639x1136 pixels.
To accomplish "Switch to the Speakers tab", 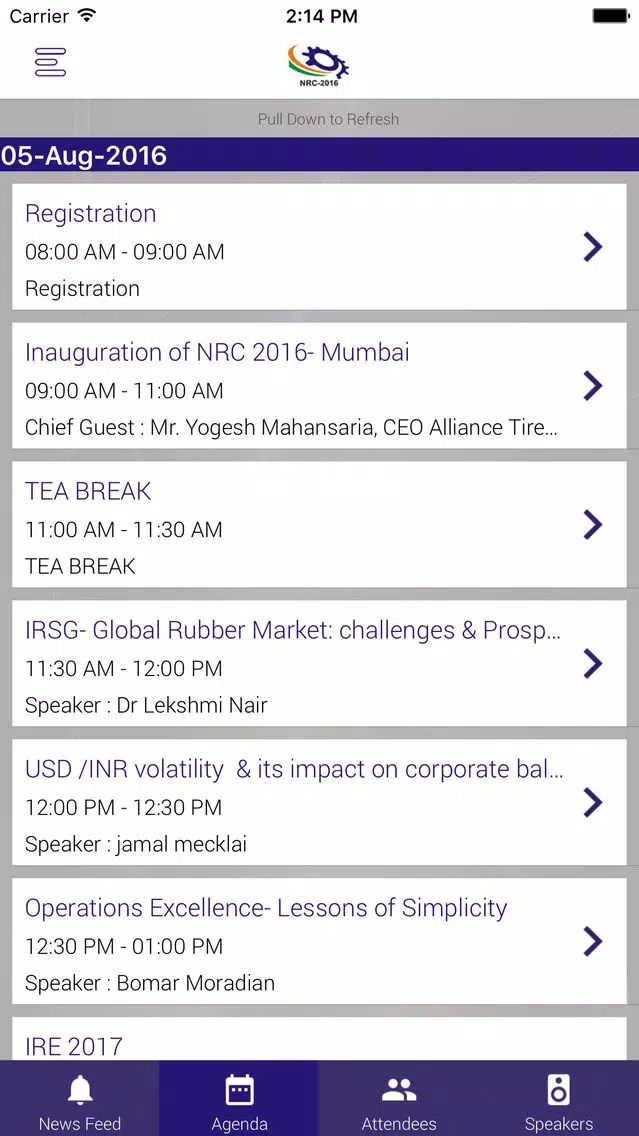I will [559, 1098].
